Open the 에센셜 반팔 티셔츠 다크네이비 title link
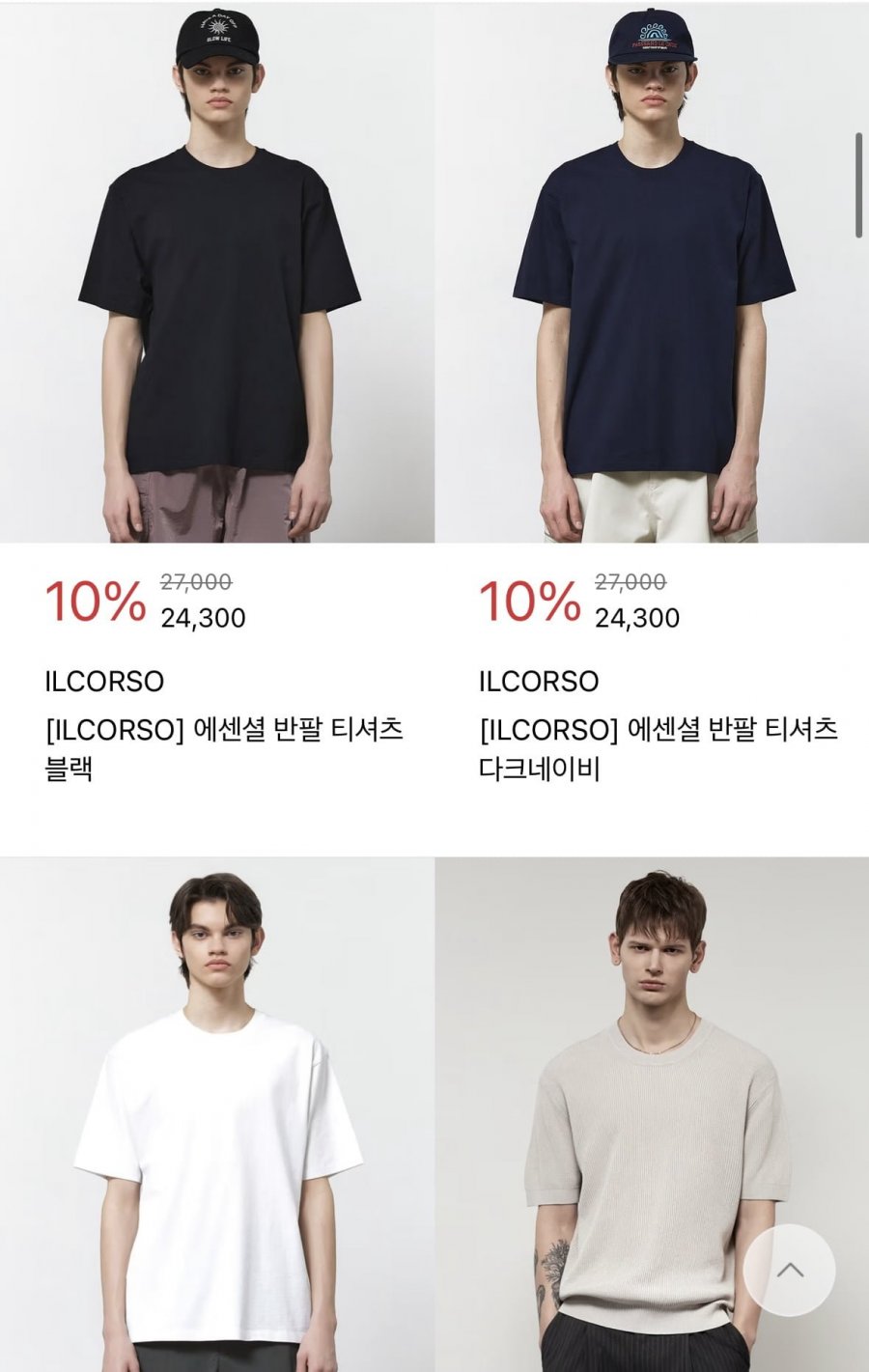 659,748
